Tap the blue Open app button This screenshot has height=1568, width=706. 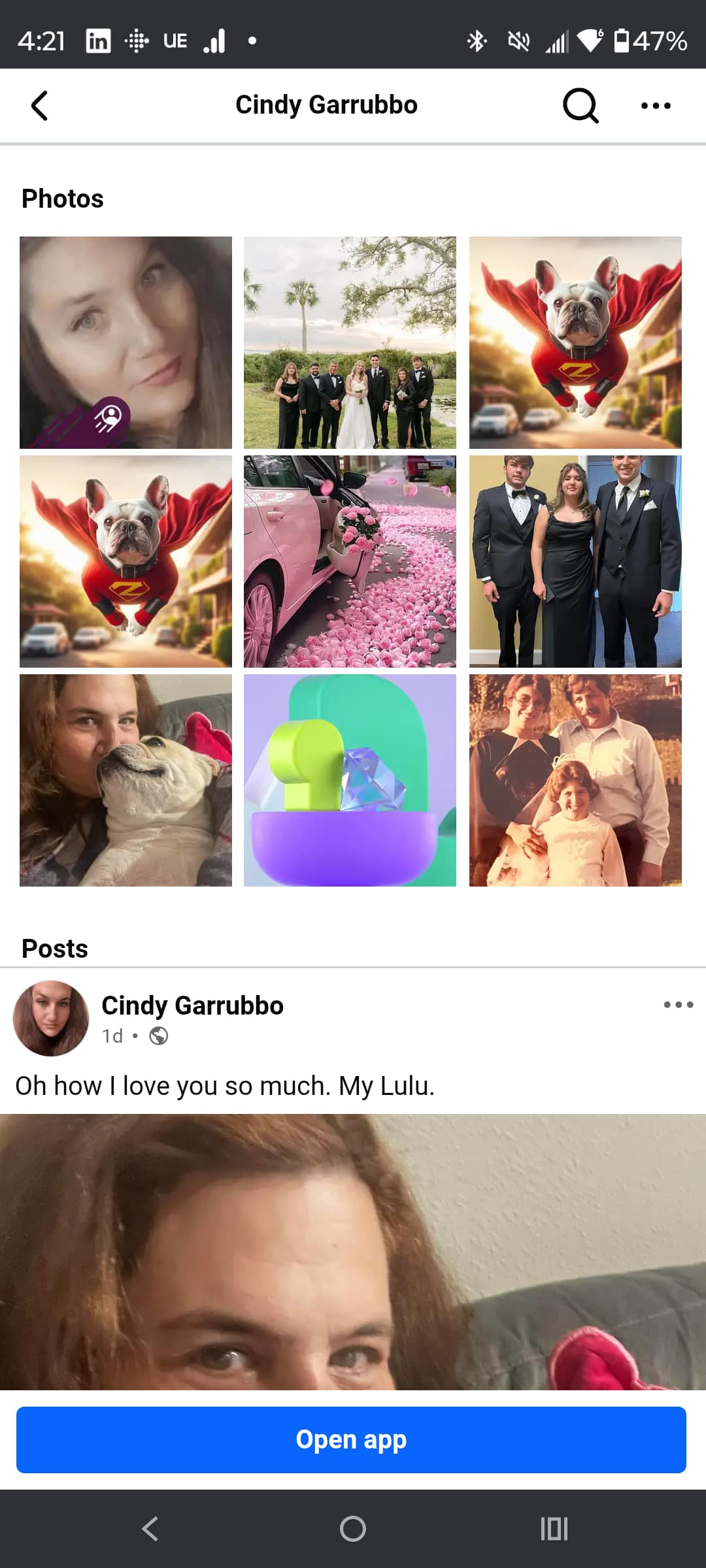click(351, 1440)
